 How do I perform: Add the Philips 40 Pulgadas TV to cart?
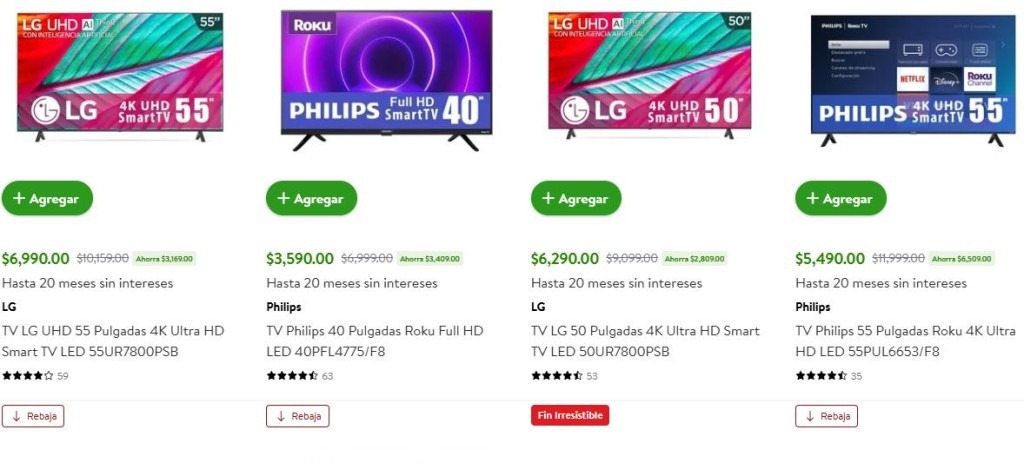point(311,198)
